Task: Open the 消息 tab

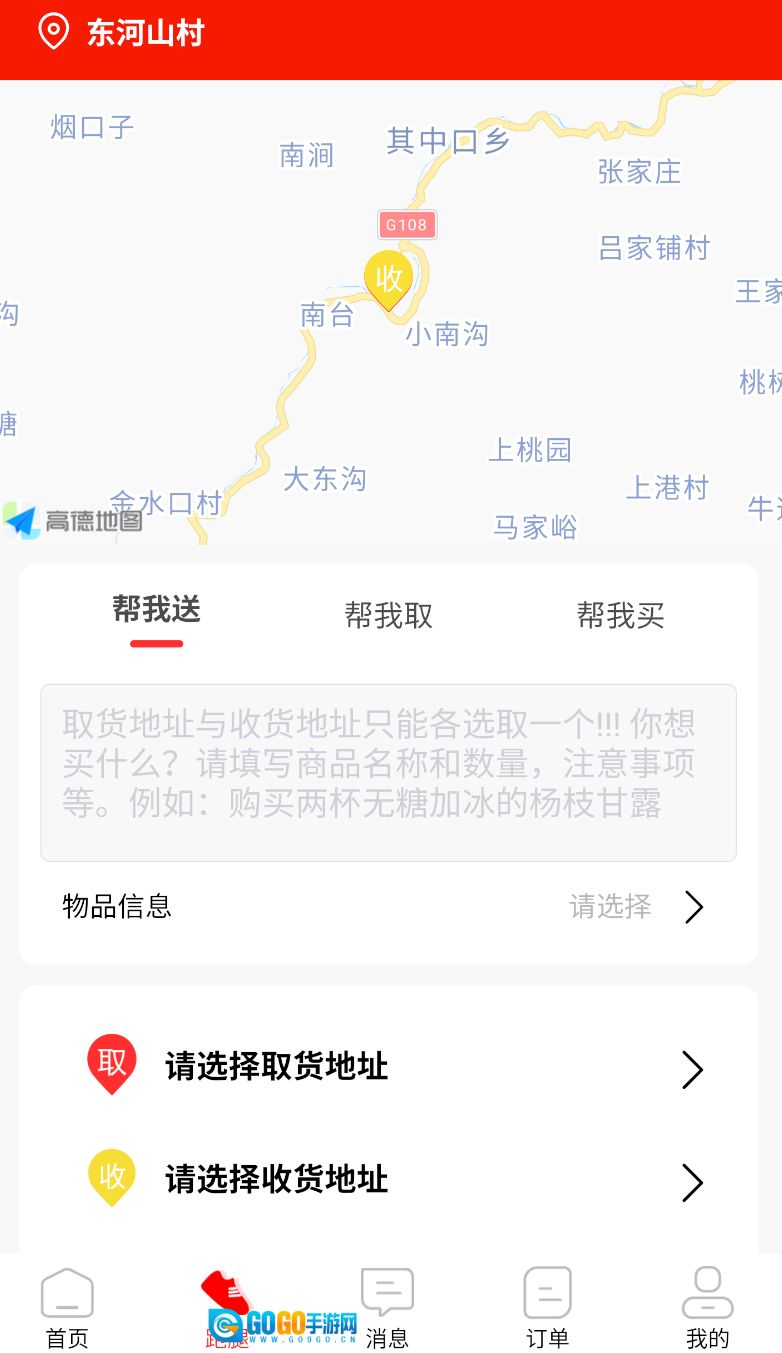Action: [387, 1308]
